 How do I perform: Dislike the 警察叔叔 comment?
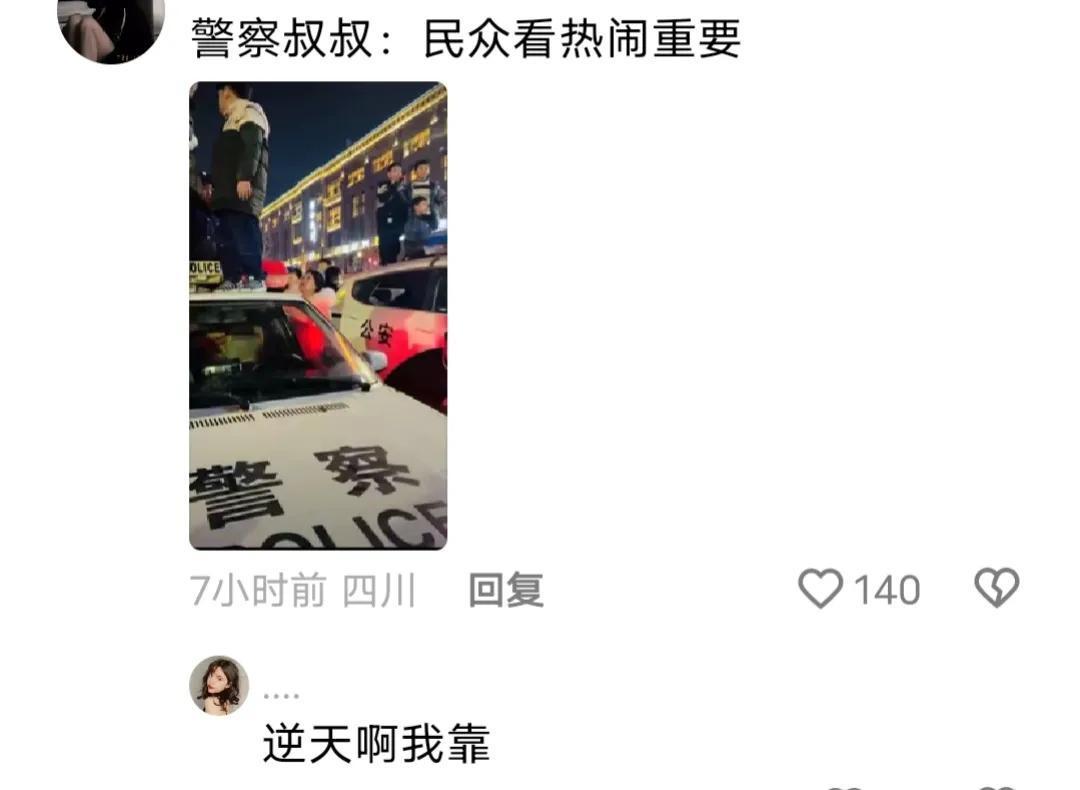pos(996,588)
